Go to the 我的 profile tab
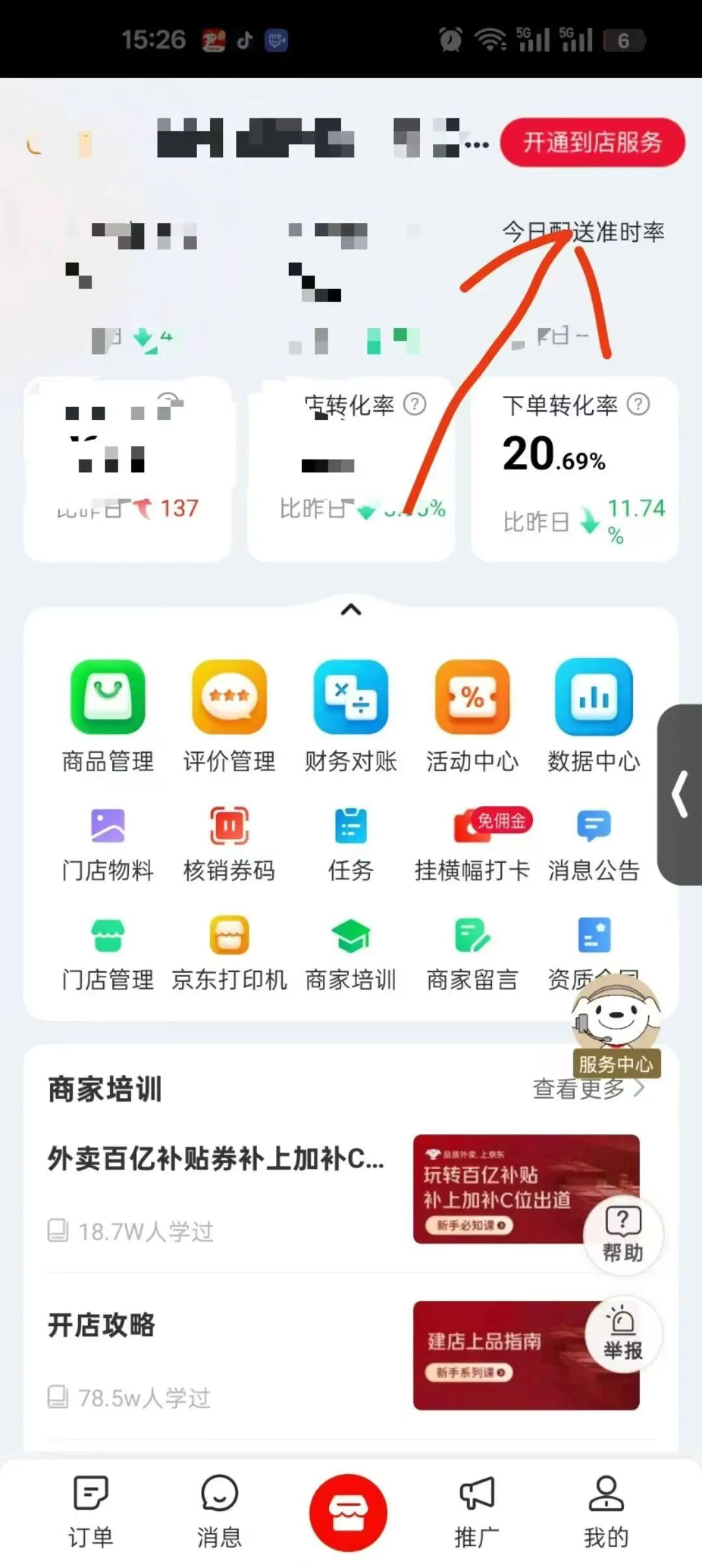This screenshot has height=1568, width=702. pyautogui.click(x=606, y=1511)
